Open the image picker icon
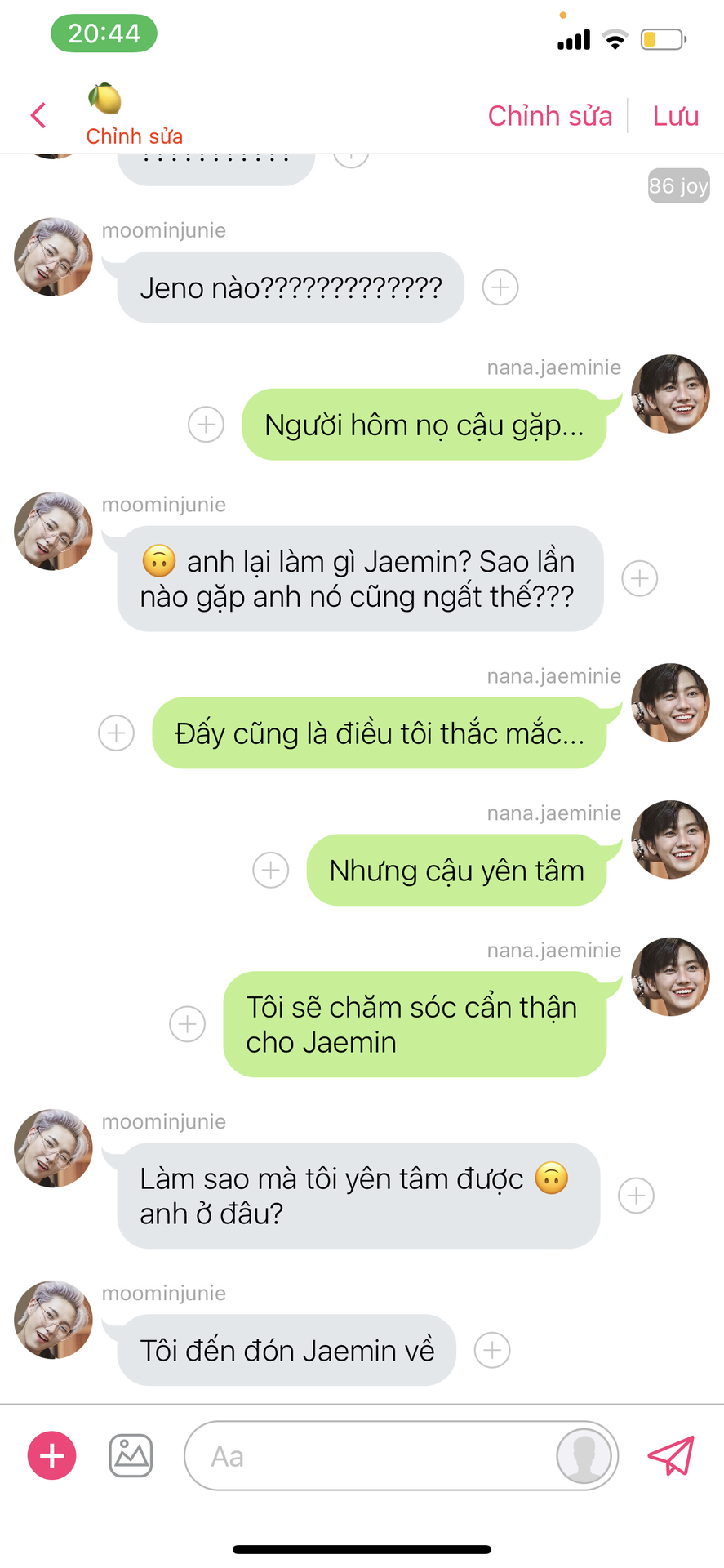This screenshot has height=1568, width=724. pos(131,1455)
